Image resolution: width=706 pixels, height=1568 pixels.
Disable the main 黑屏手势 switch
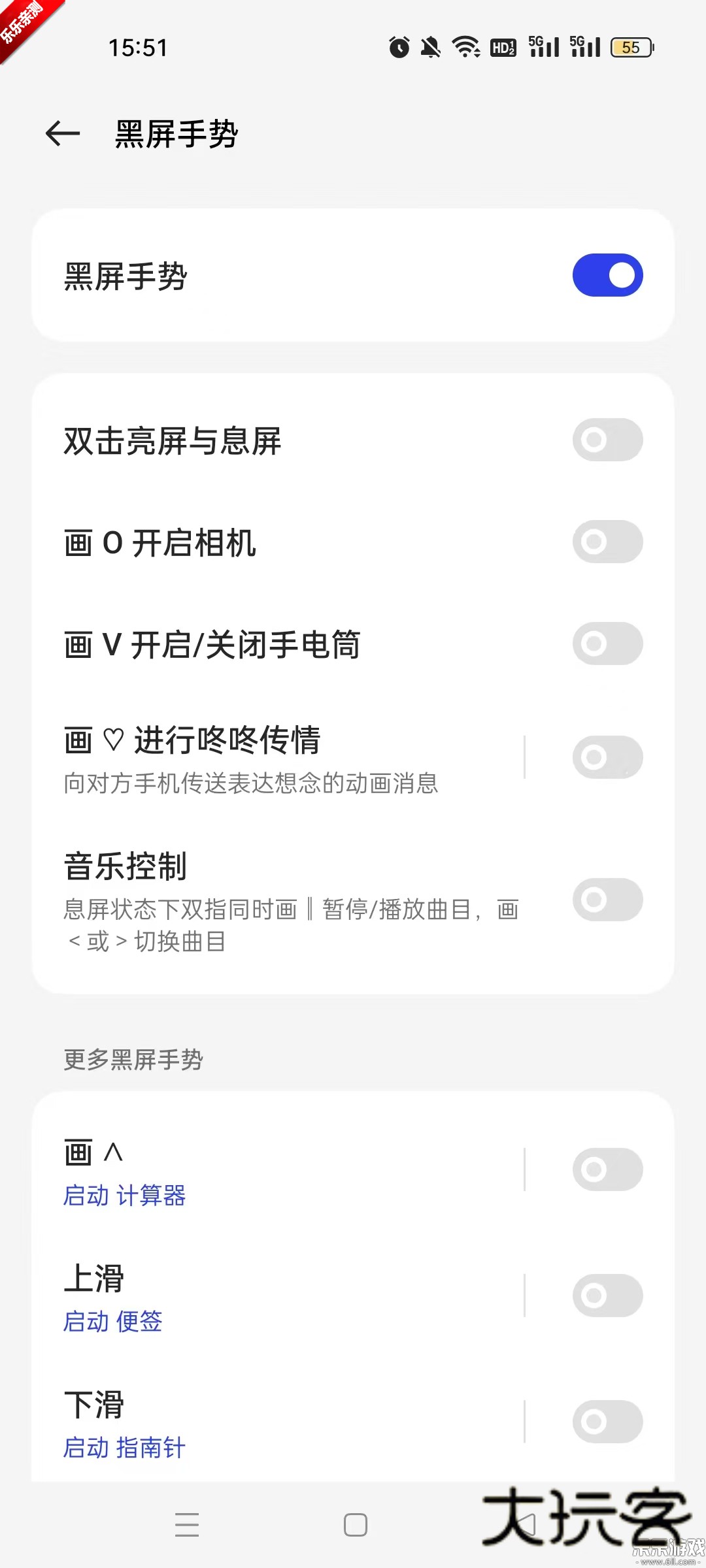click(x=607, y=276)
